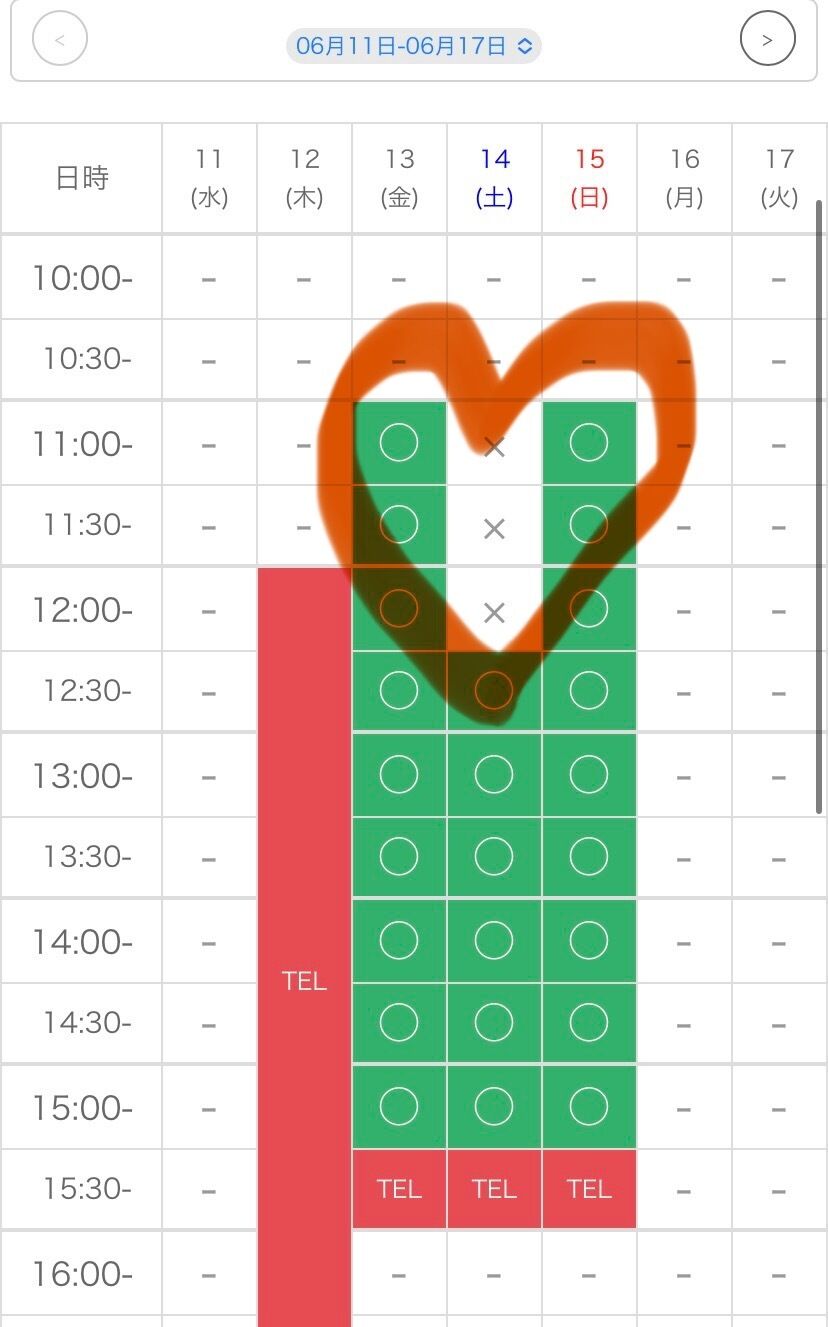This screenshot has width=828, height=1327.
Task: Select the 13:00 slot on Sunday 15
Action: [589, 774]
